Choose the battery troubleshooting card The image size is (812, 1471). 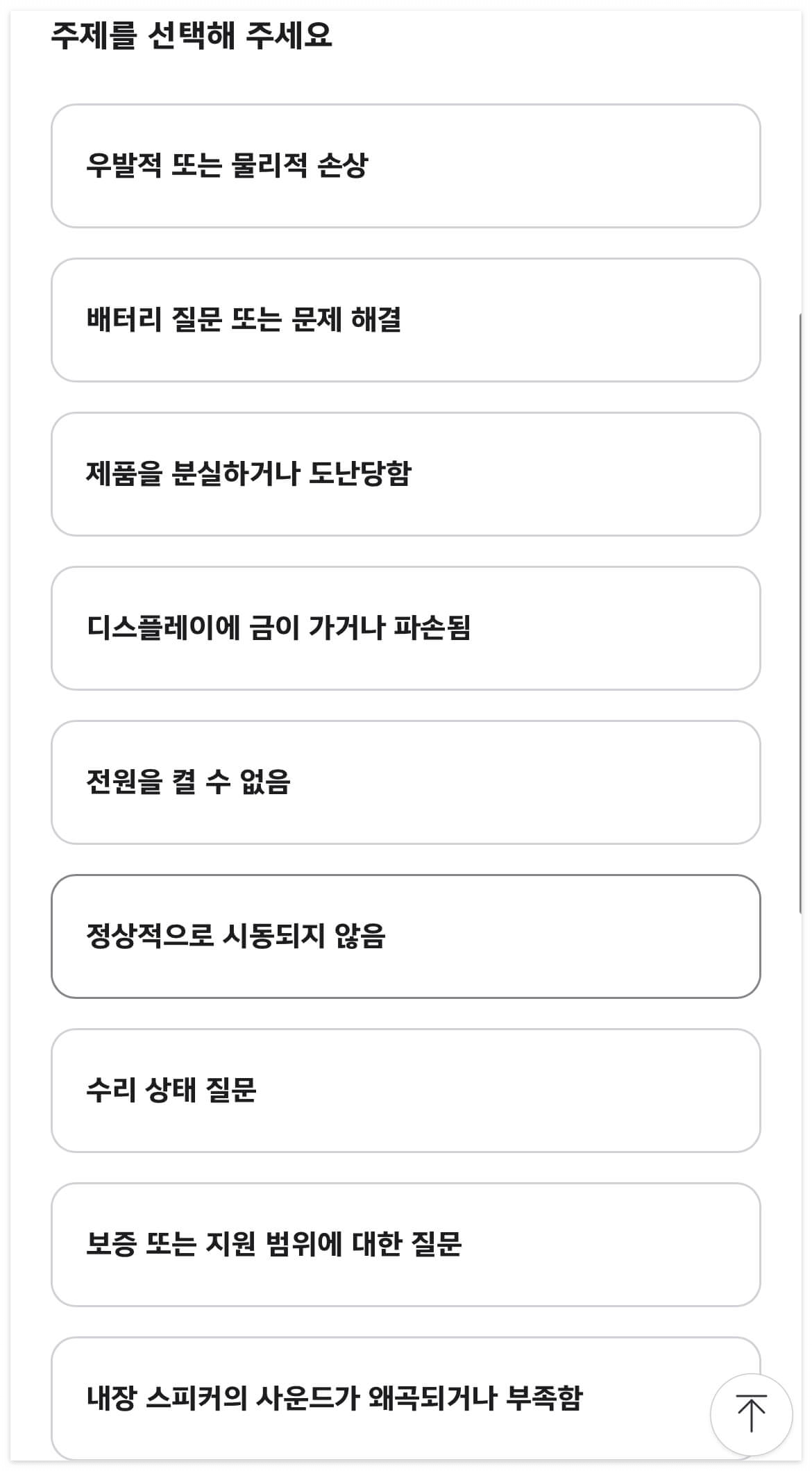click(405, 319)
